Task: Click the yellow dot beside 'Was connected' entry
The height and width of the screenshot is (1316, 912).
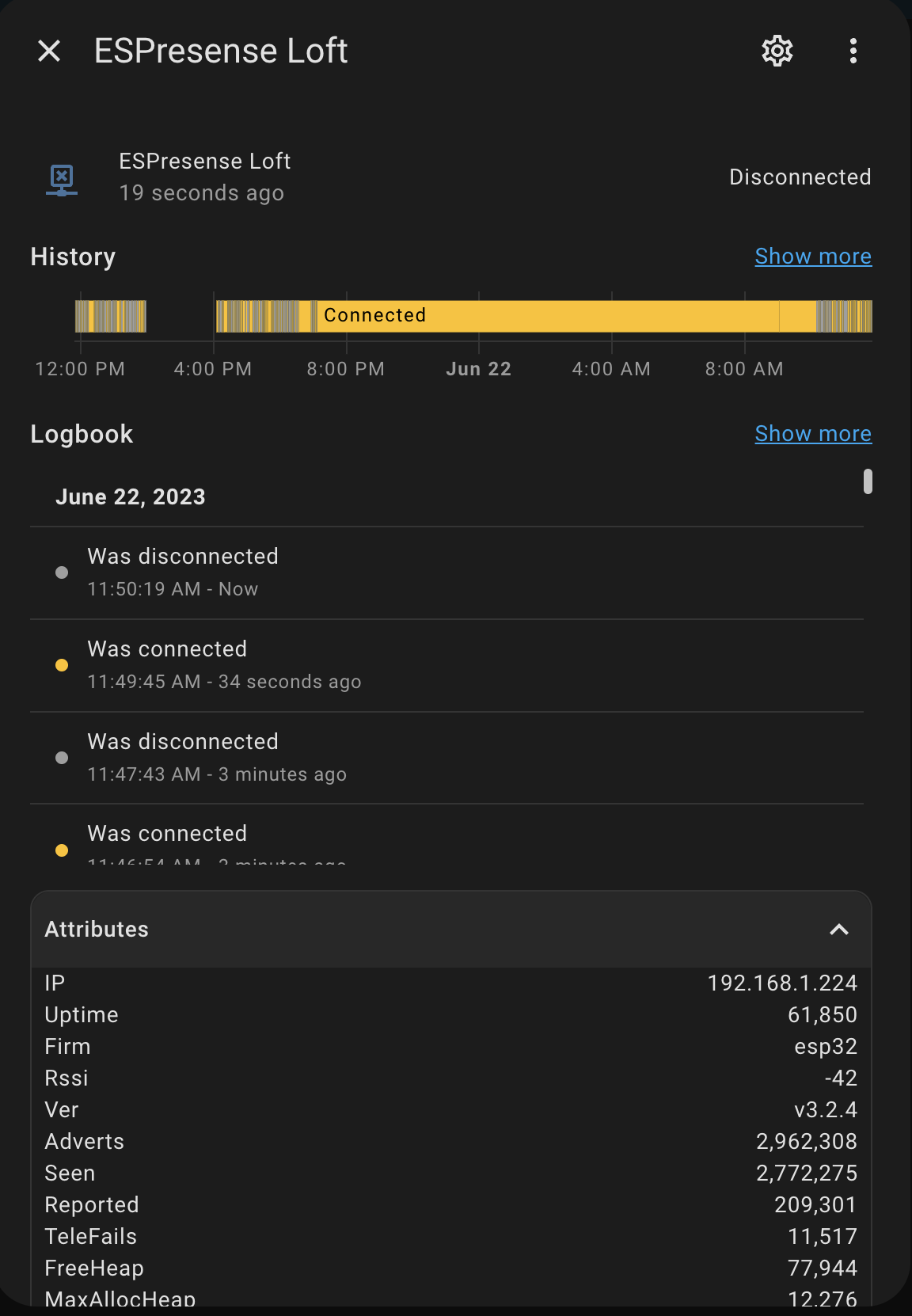Action: 62,665
